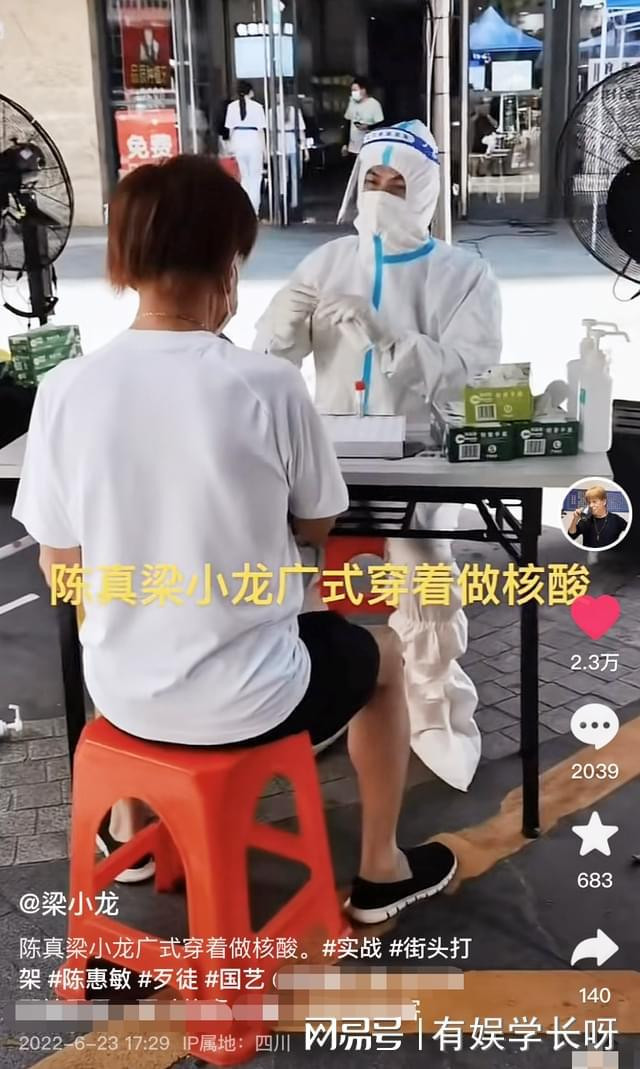The image size is (640, 1069).
Task: Open the @梁小龙 username link
Action: click(x=68, y=904)
